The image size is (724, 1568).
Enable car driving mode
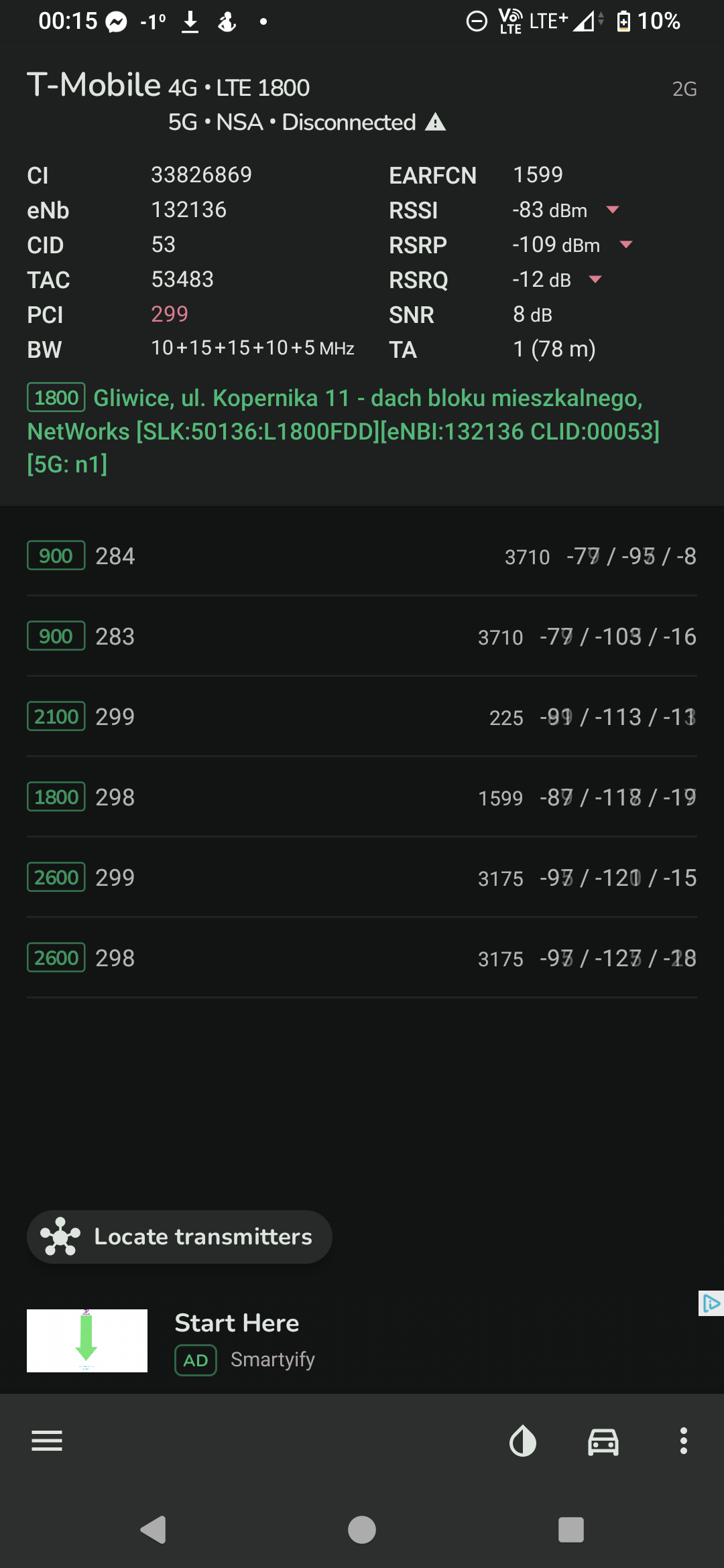point(603,1441)
